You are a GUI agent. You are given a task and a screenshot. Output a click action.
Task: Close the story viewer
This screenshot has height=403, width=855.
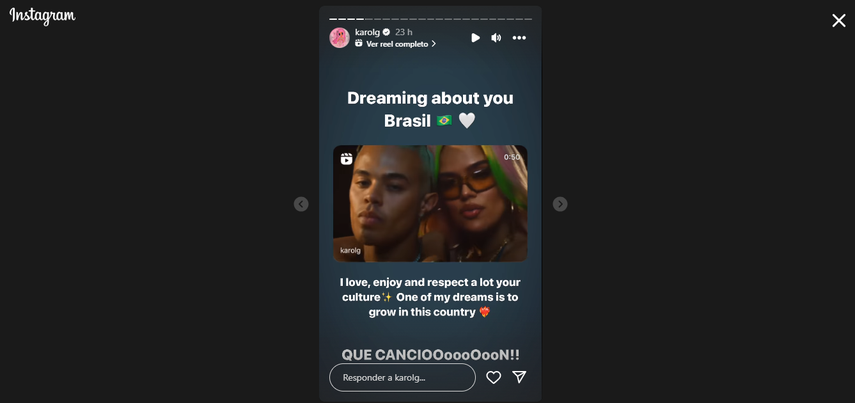(838, 20)
